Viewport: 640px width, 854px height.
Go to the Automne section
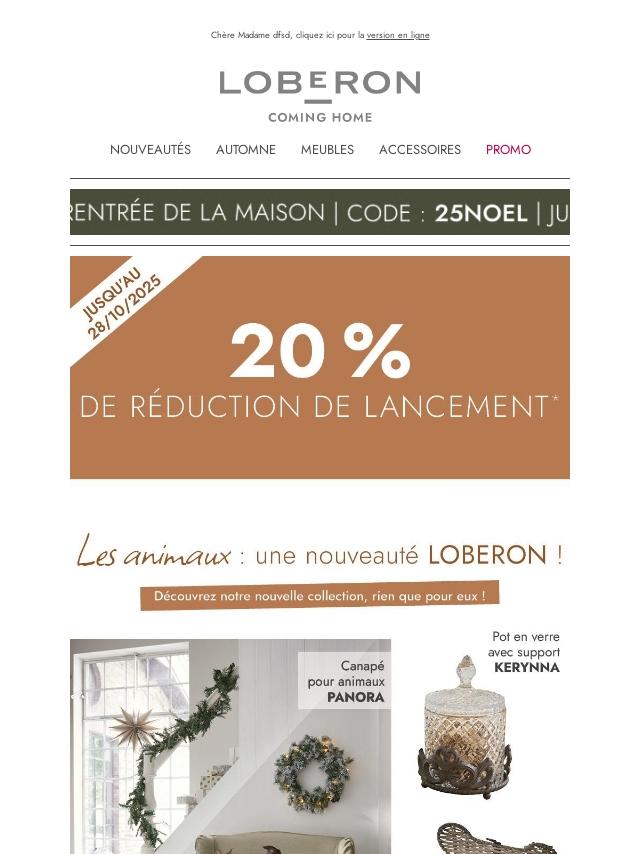246,150
